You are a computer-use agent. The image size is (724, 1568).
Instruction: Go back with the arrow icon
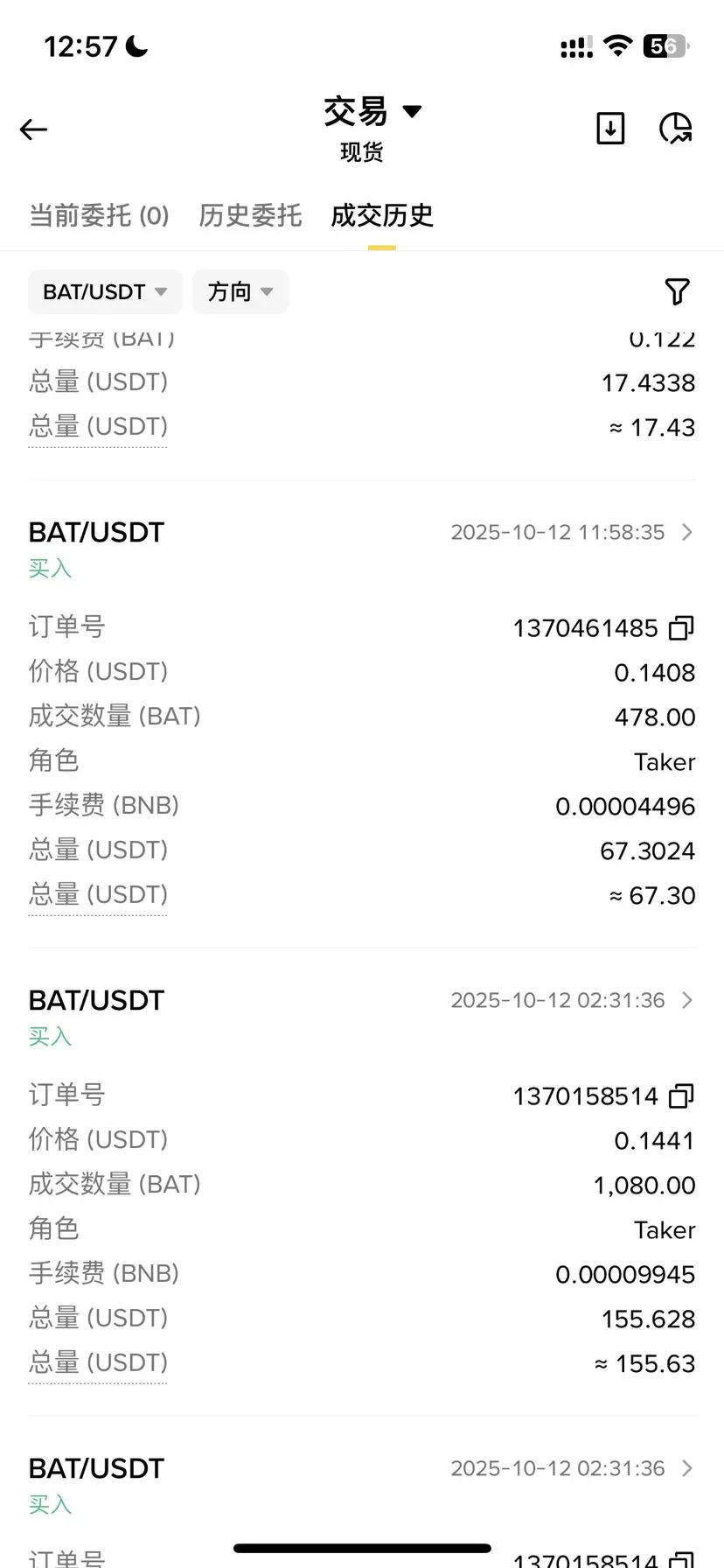tap(33, 129)
